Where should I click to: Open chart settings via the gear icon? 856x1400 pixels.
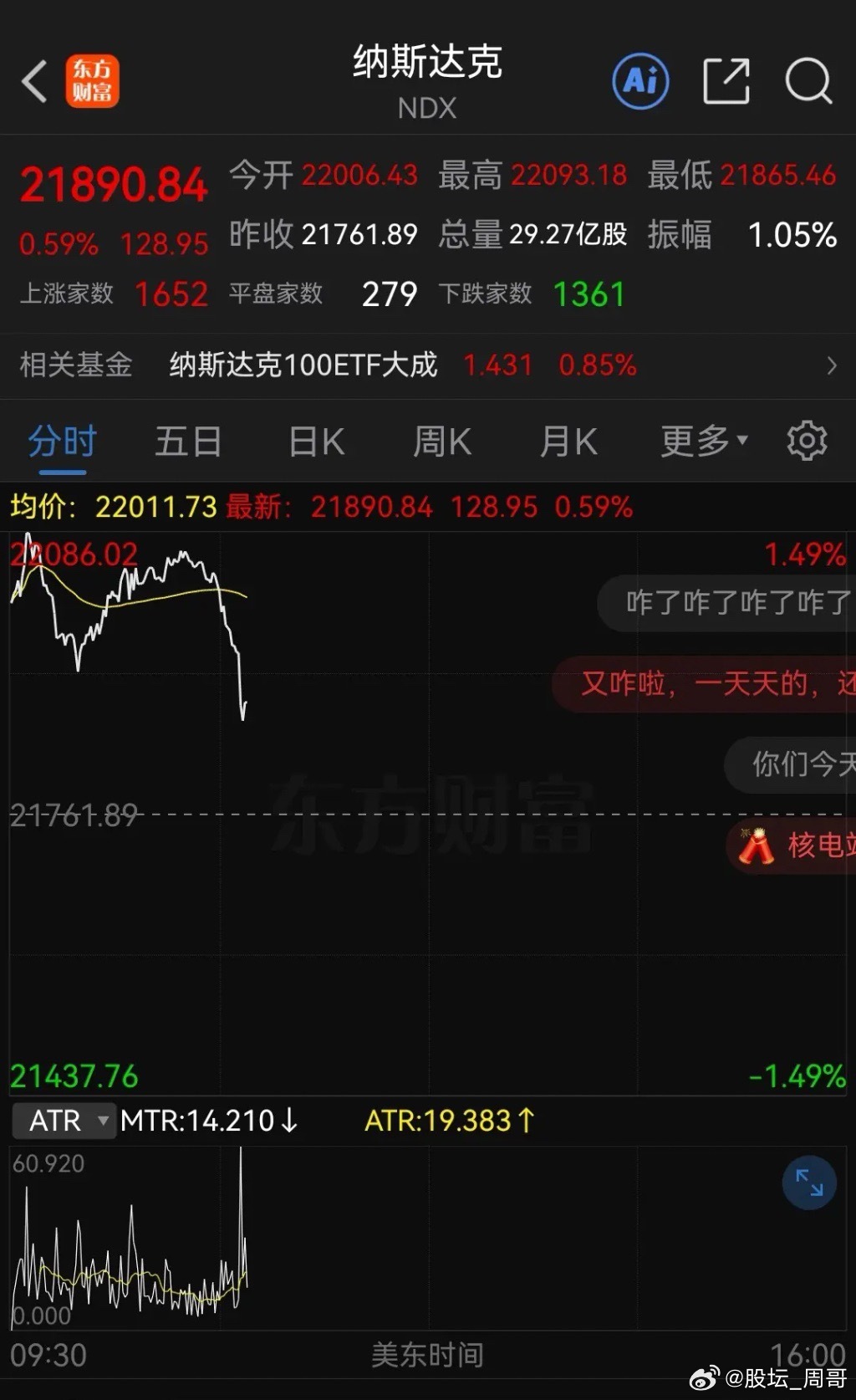point(807,441)
